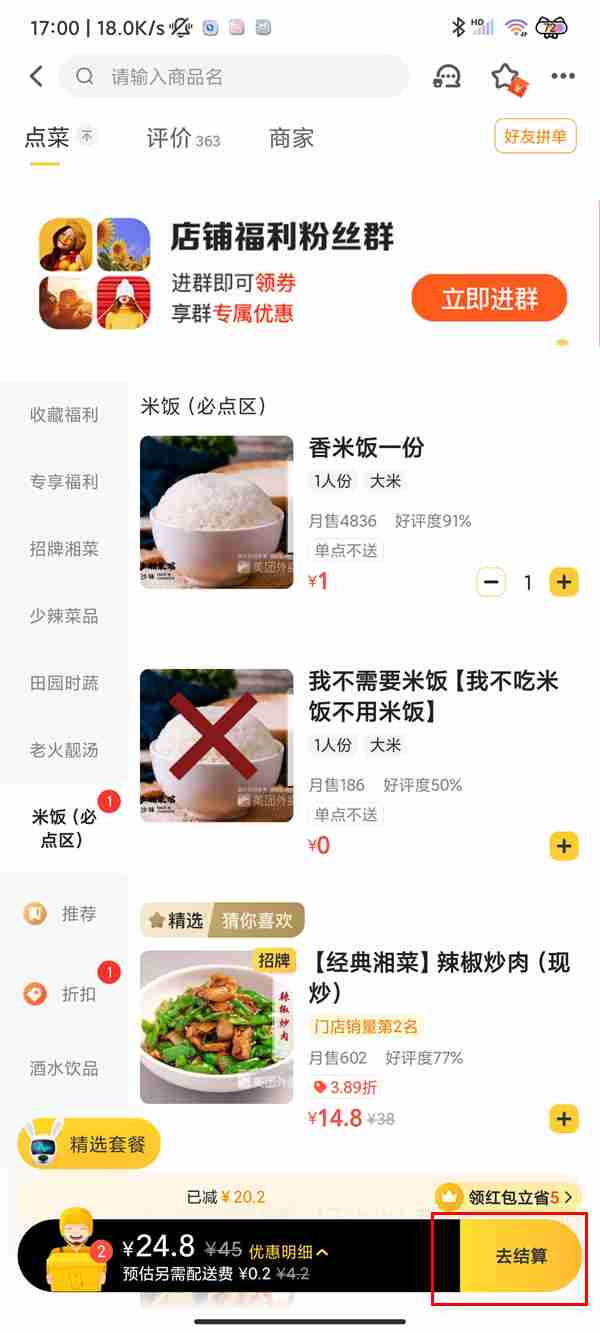The width and height of the screenshot is (600, 1333).
Task: Switch to the 商家 tab
Action: (291, 139)
